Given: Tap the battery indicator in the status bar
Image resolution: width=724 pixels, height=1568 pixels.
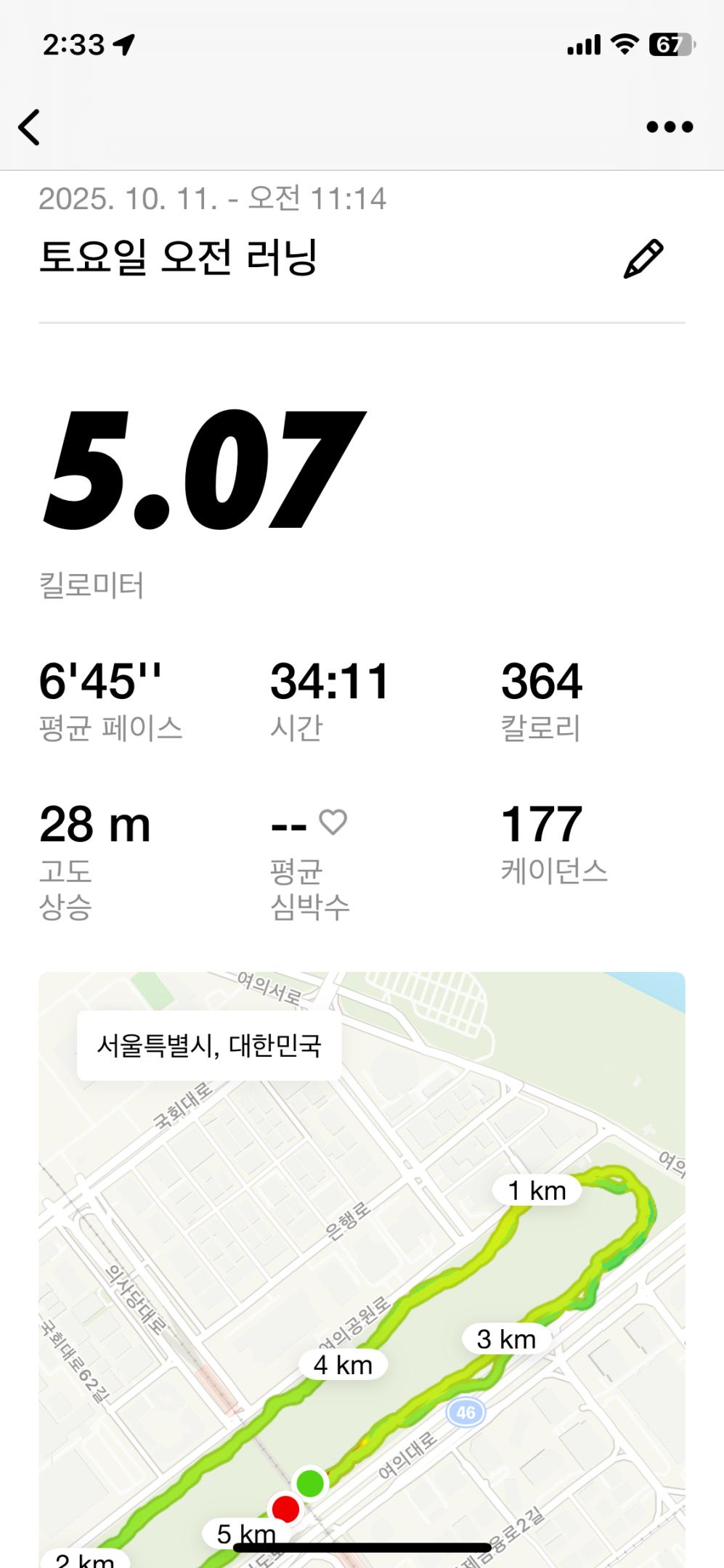Looking at the screenshot, I should coord(672,44).
